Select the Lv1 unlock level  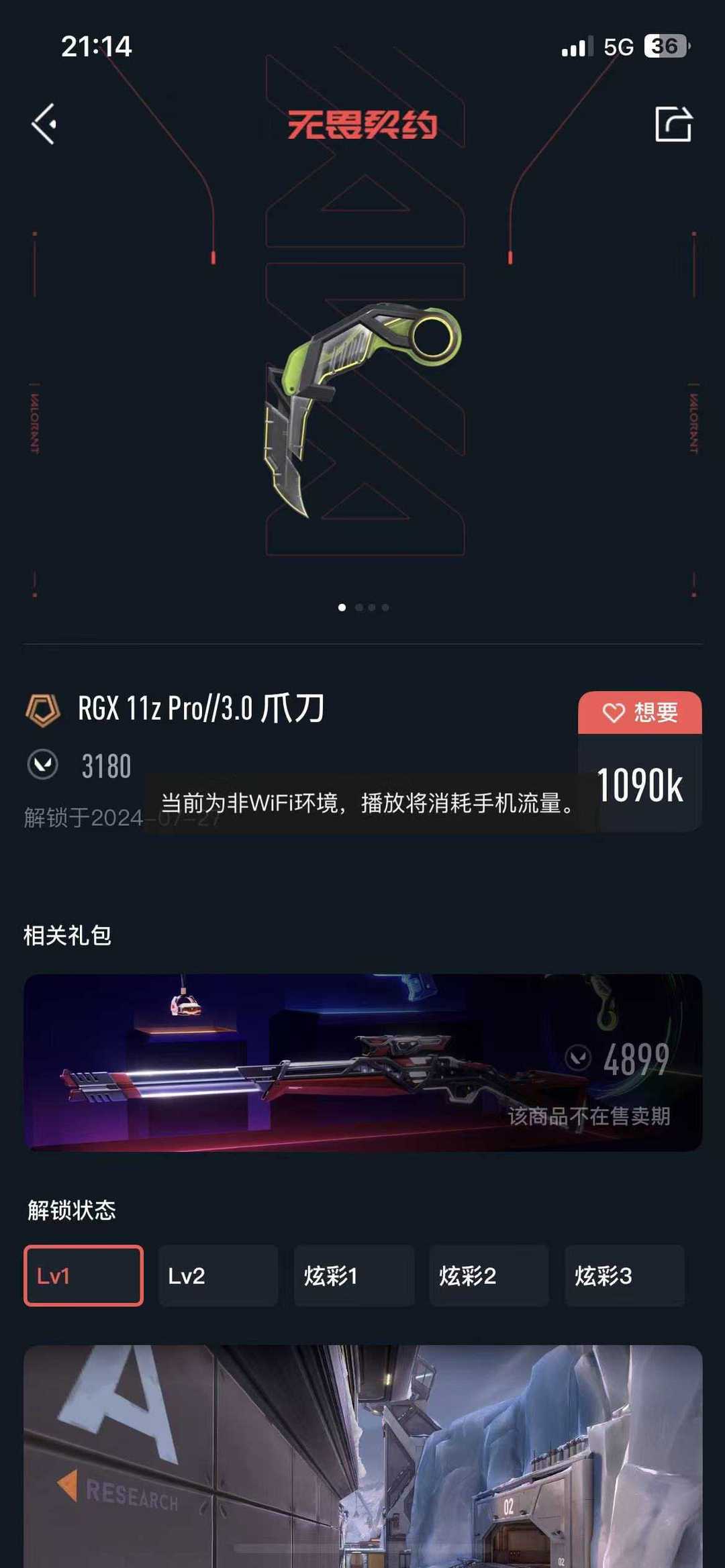pyautogui.click(x=83, y=1275)
